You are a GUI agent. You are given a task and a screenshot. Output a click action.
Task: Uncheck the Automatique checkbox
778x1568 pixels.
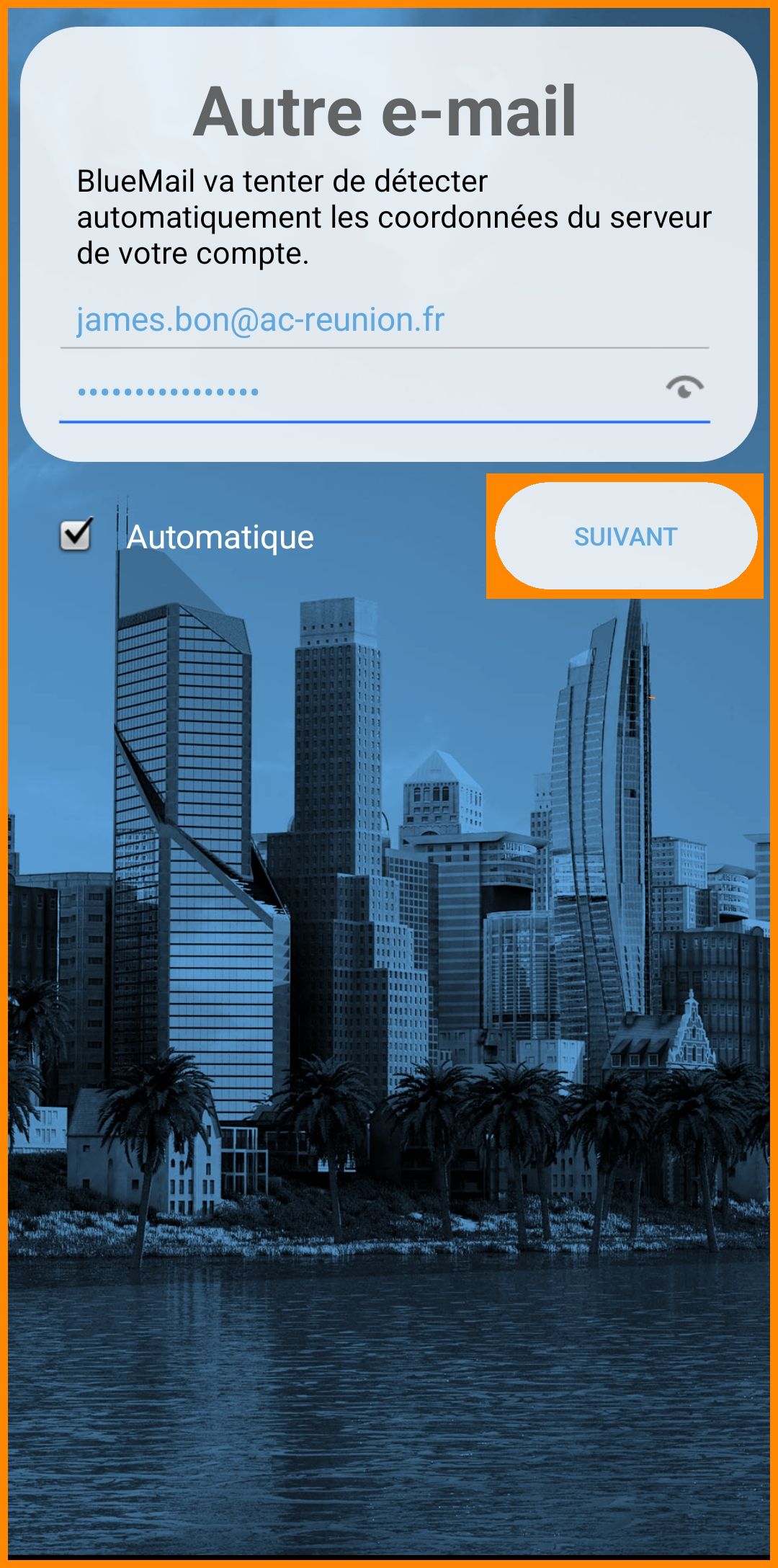point(76,535)
